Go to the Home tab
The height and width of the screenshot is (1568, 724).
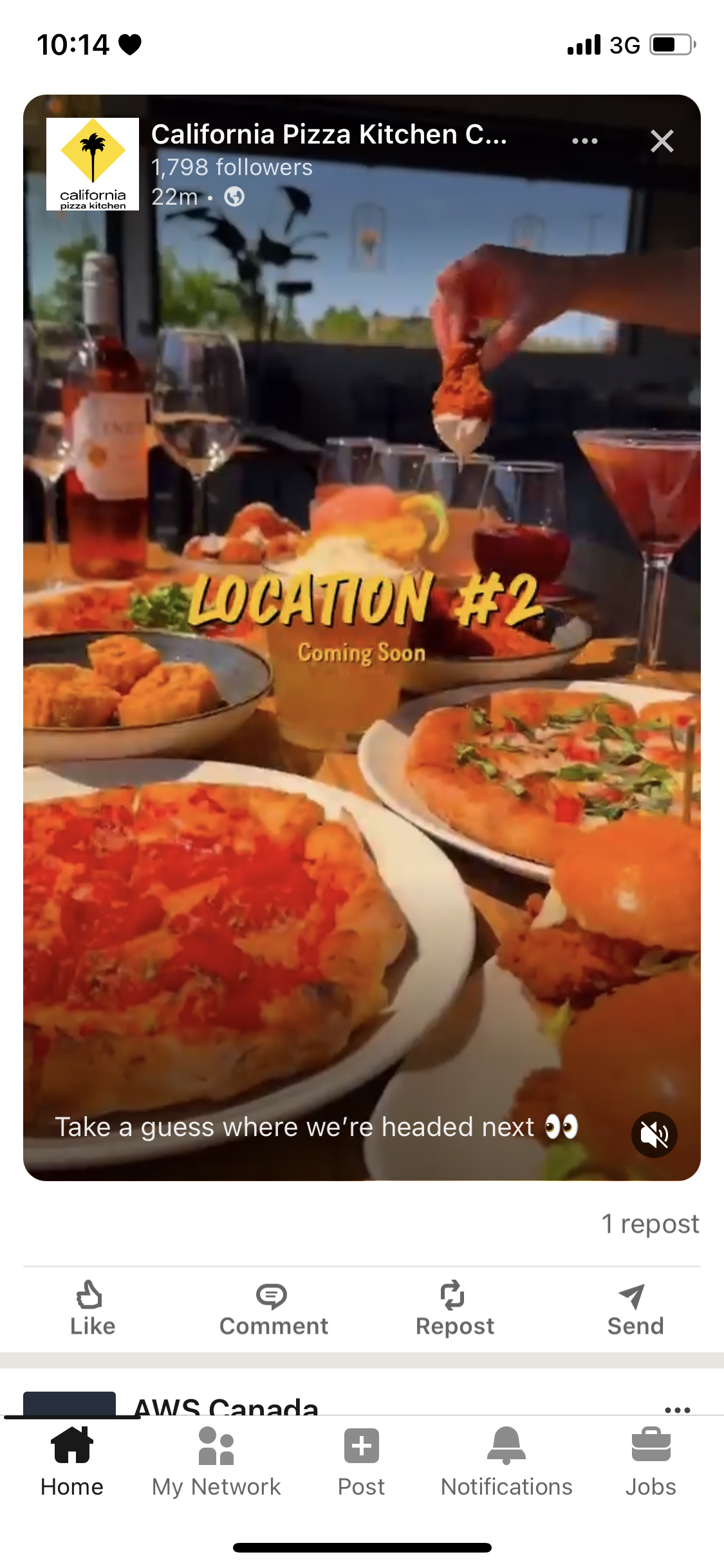coord(72,1462)
